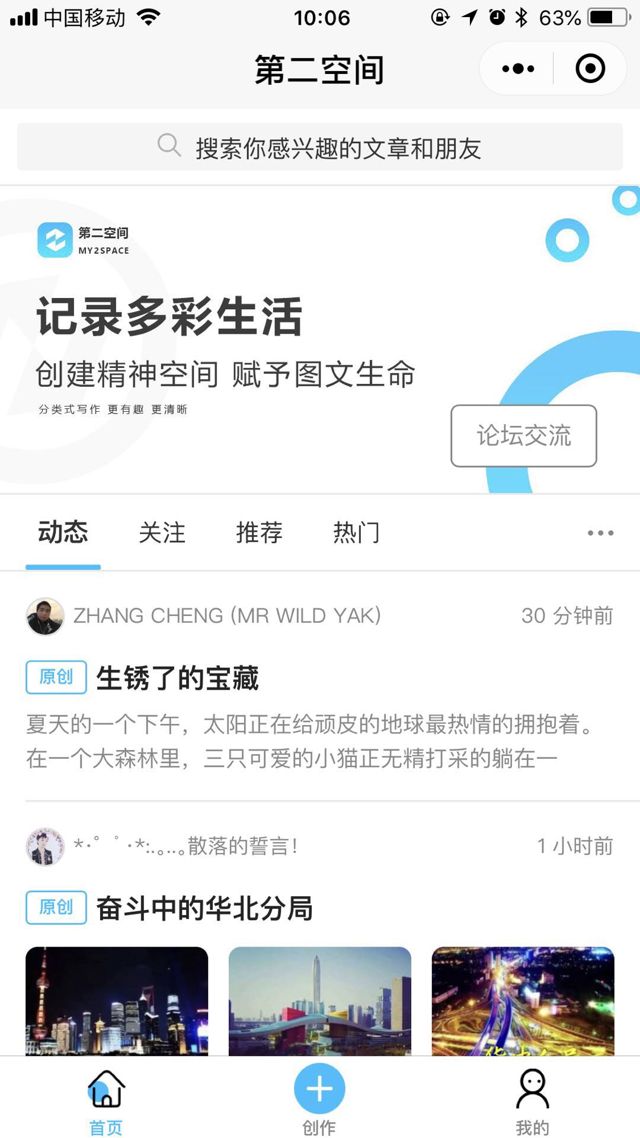Open the mini program more-options menu
This screenshot has width=640, height=1138.
click(518, 69)
